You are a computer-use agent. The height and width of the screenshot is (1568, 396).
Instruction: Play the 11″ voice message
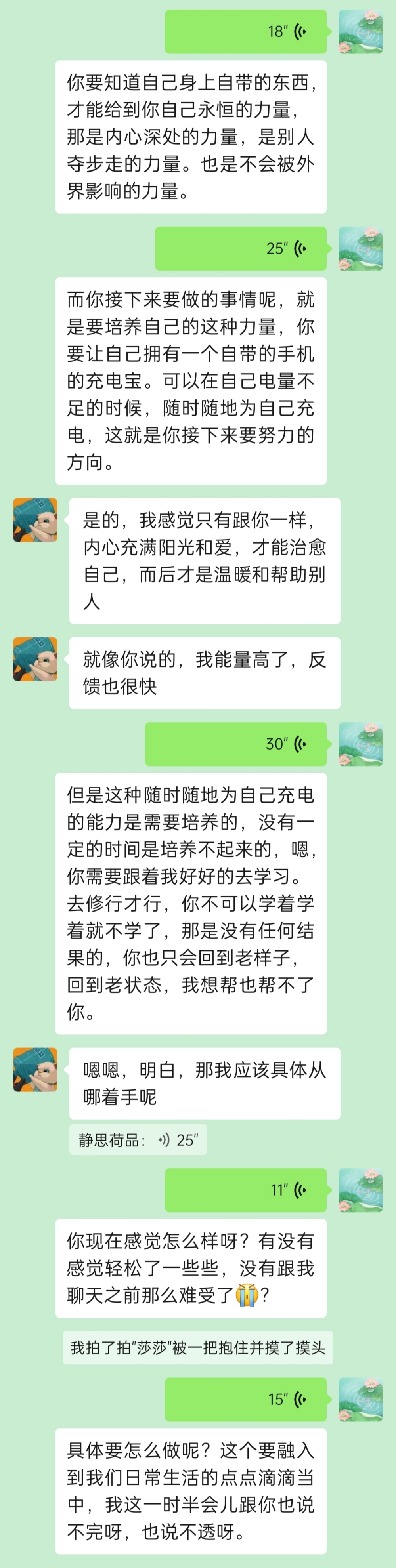245,1190
